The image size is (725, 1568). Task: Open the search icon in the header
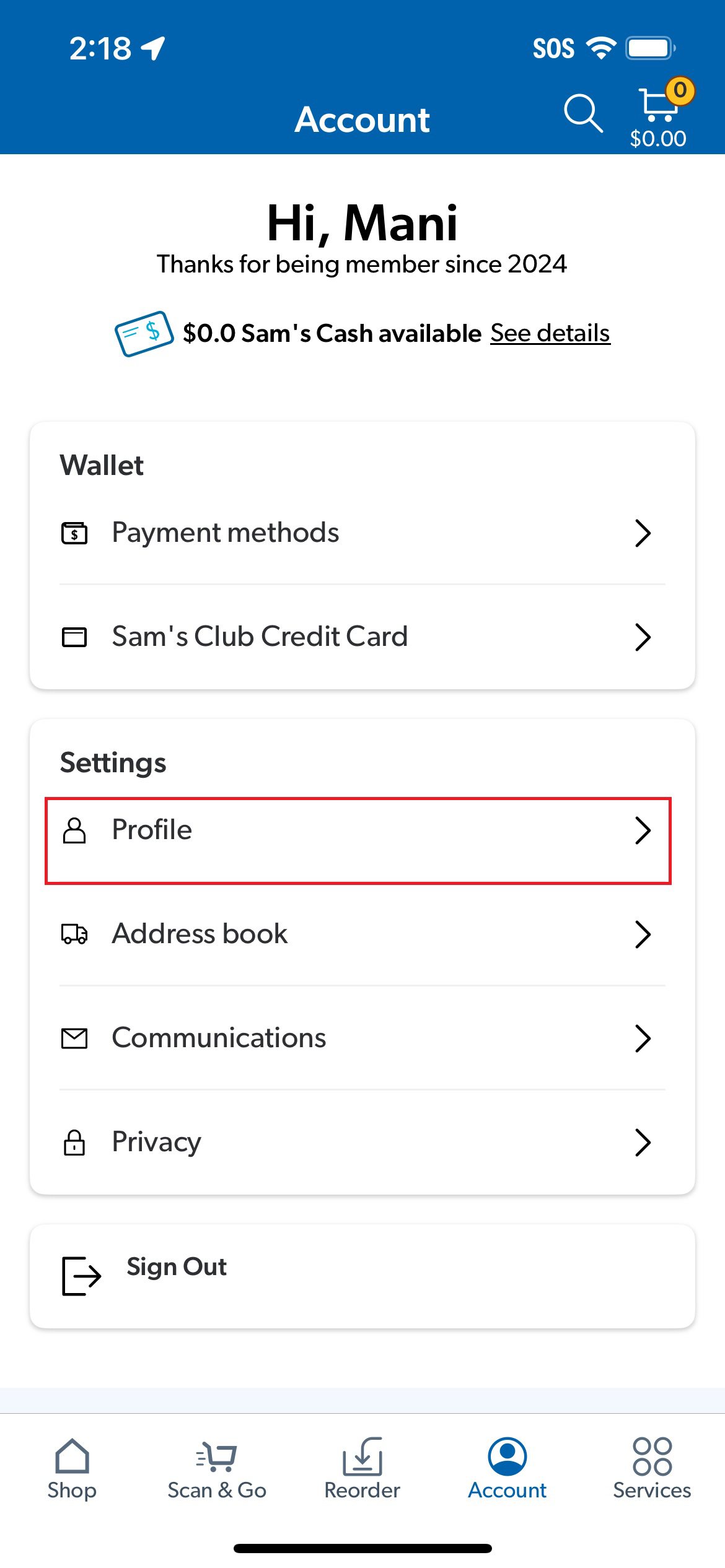[583, 113]
